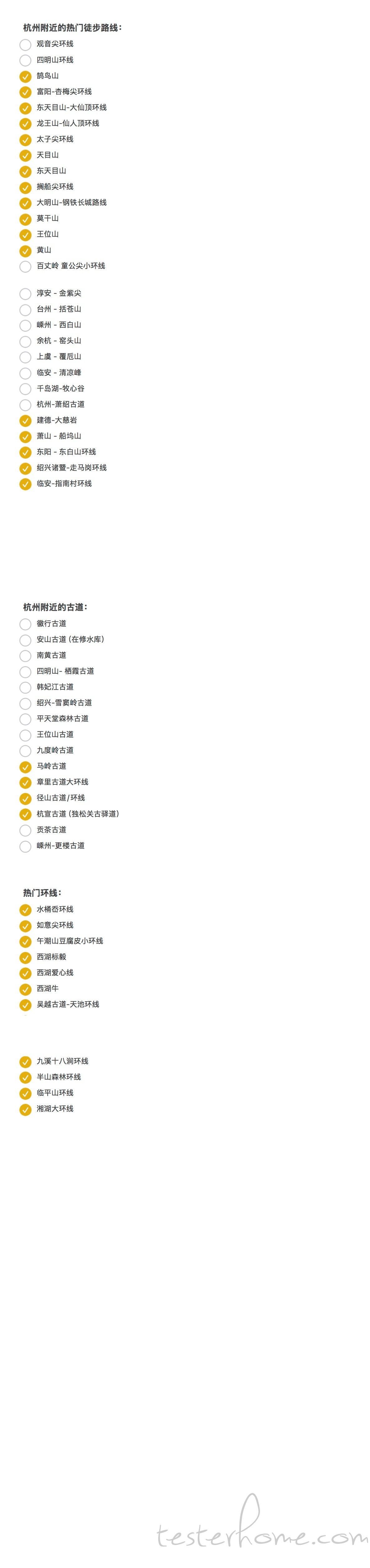This screenshot has width=370, height=1568.
Task: Tick 临安 - 清凉峰
Action: click(x=25, y=373)
